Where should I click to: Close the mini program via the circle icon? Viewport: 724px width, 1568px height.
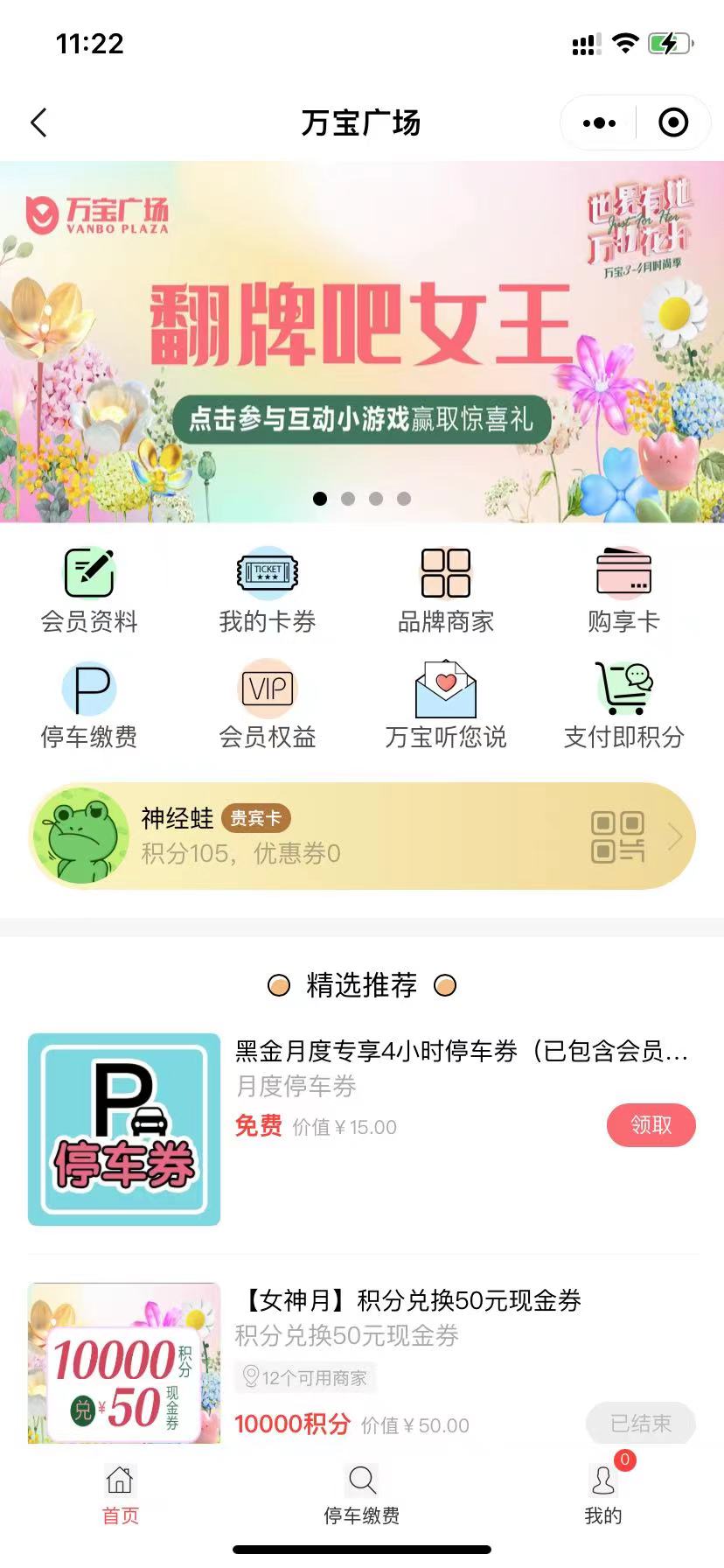click(672, 123)
